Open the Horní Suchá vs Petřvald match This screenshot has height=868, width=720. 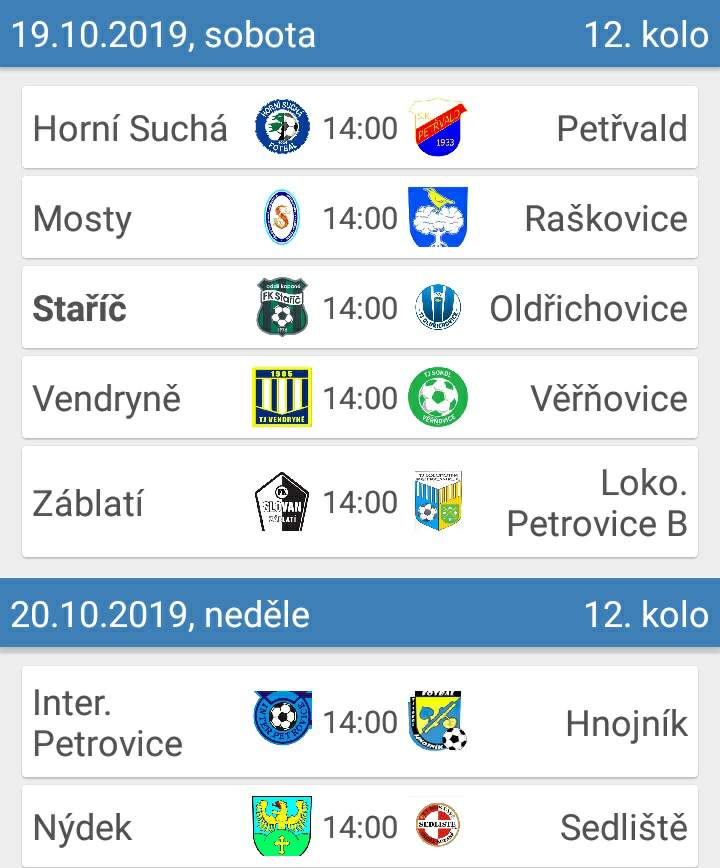(x=360, y=128)
